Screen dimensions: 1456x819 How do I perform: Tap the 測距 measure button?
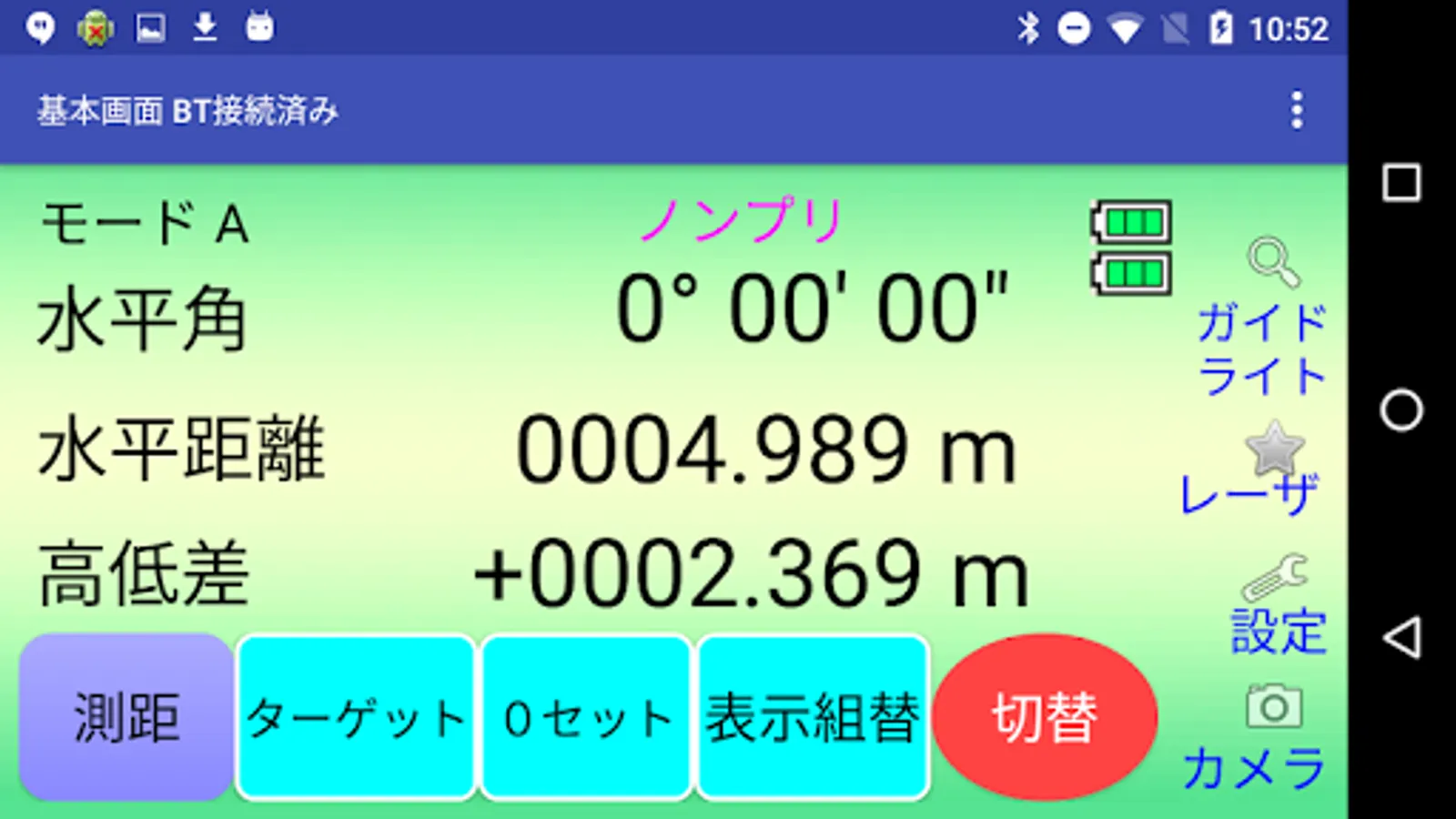pos(126,718)
